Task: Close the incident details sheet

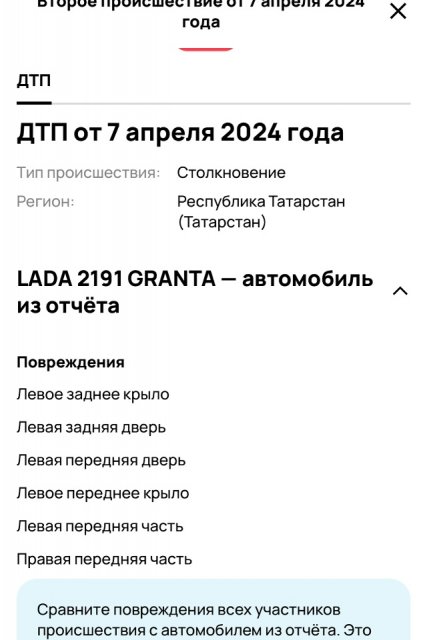Action: (398, 11)
